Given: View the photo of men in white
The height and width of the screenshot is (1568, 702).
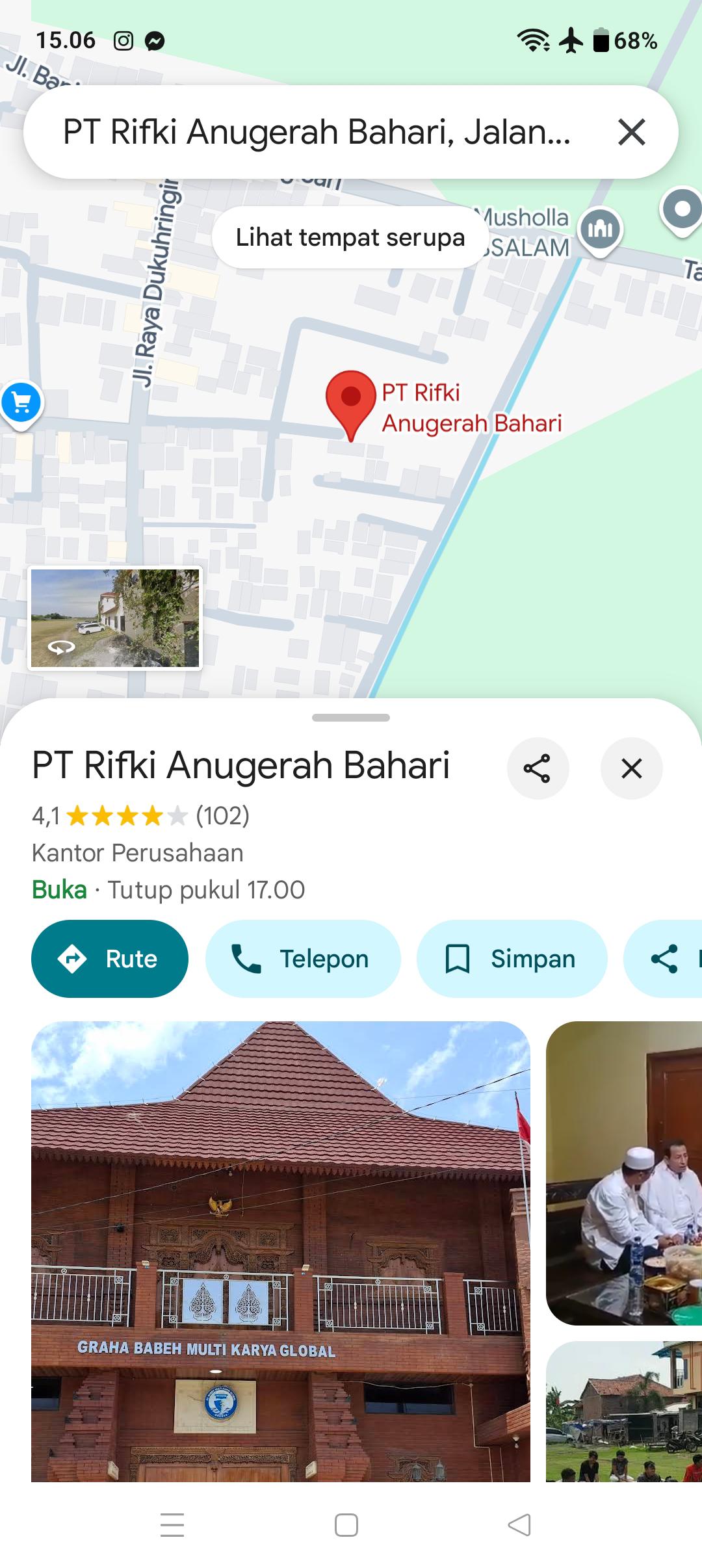Looking at the screenshot, I should (x=624, y=1173).
